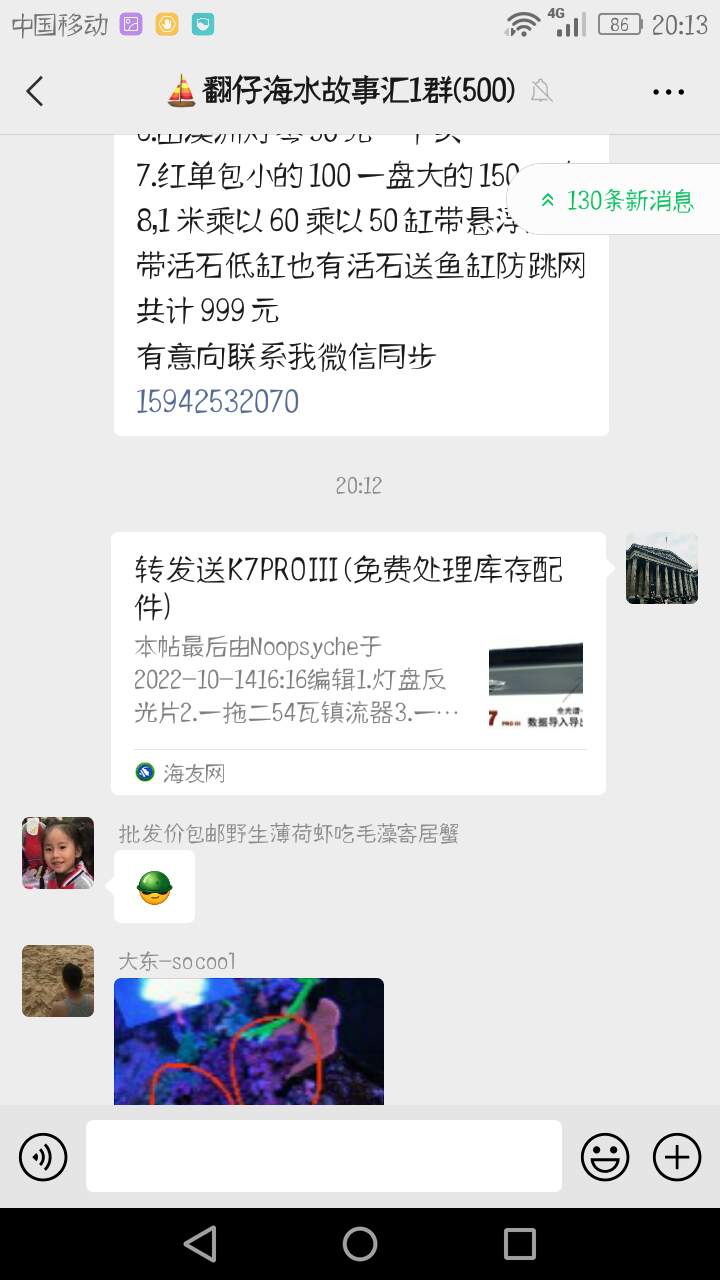Tap the system home button
The width and height of the screenshot is (720, 1280).
click(x=360, y=1244)
